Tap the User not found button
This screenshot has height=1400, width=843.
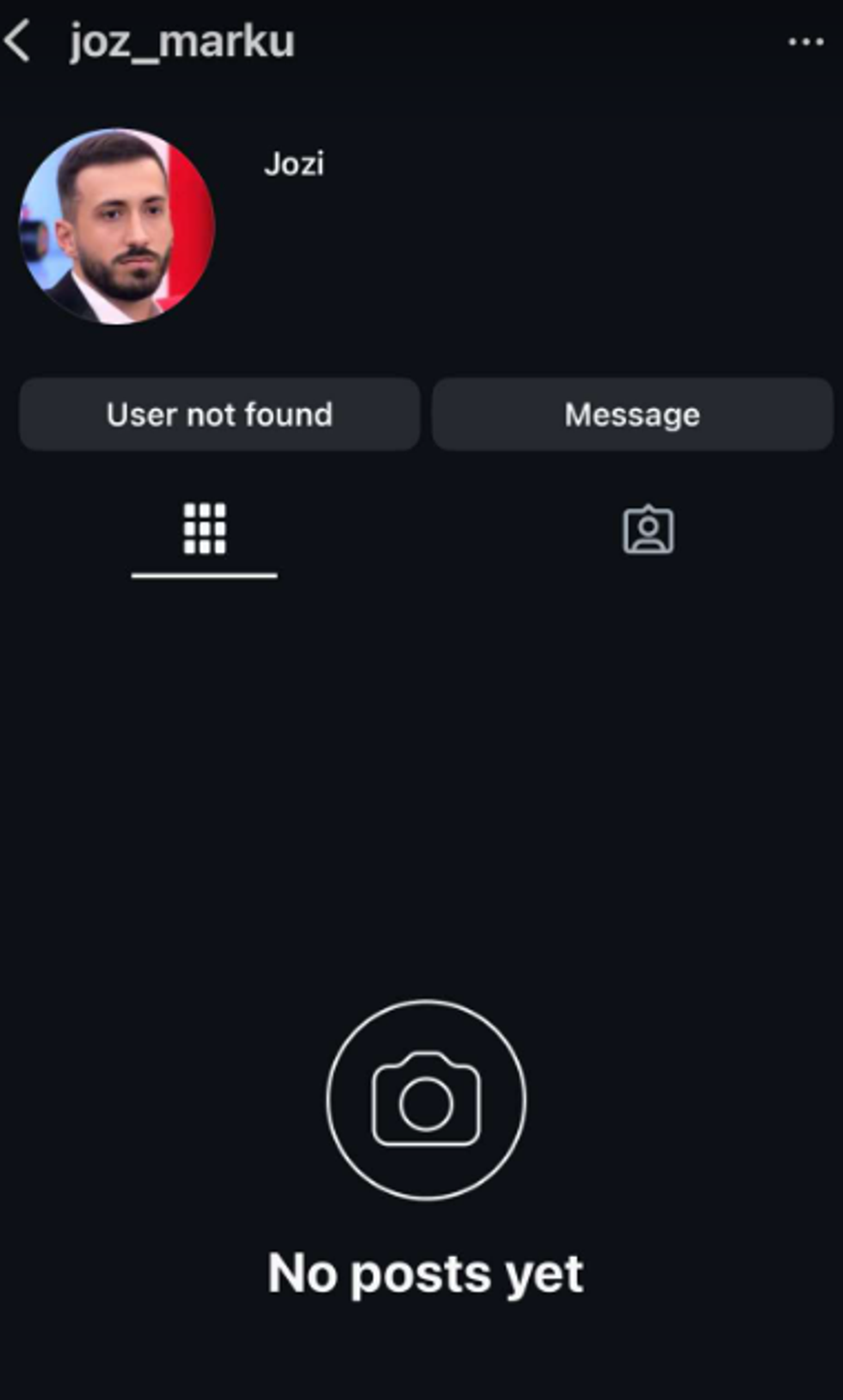pos(219,414)
